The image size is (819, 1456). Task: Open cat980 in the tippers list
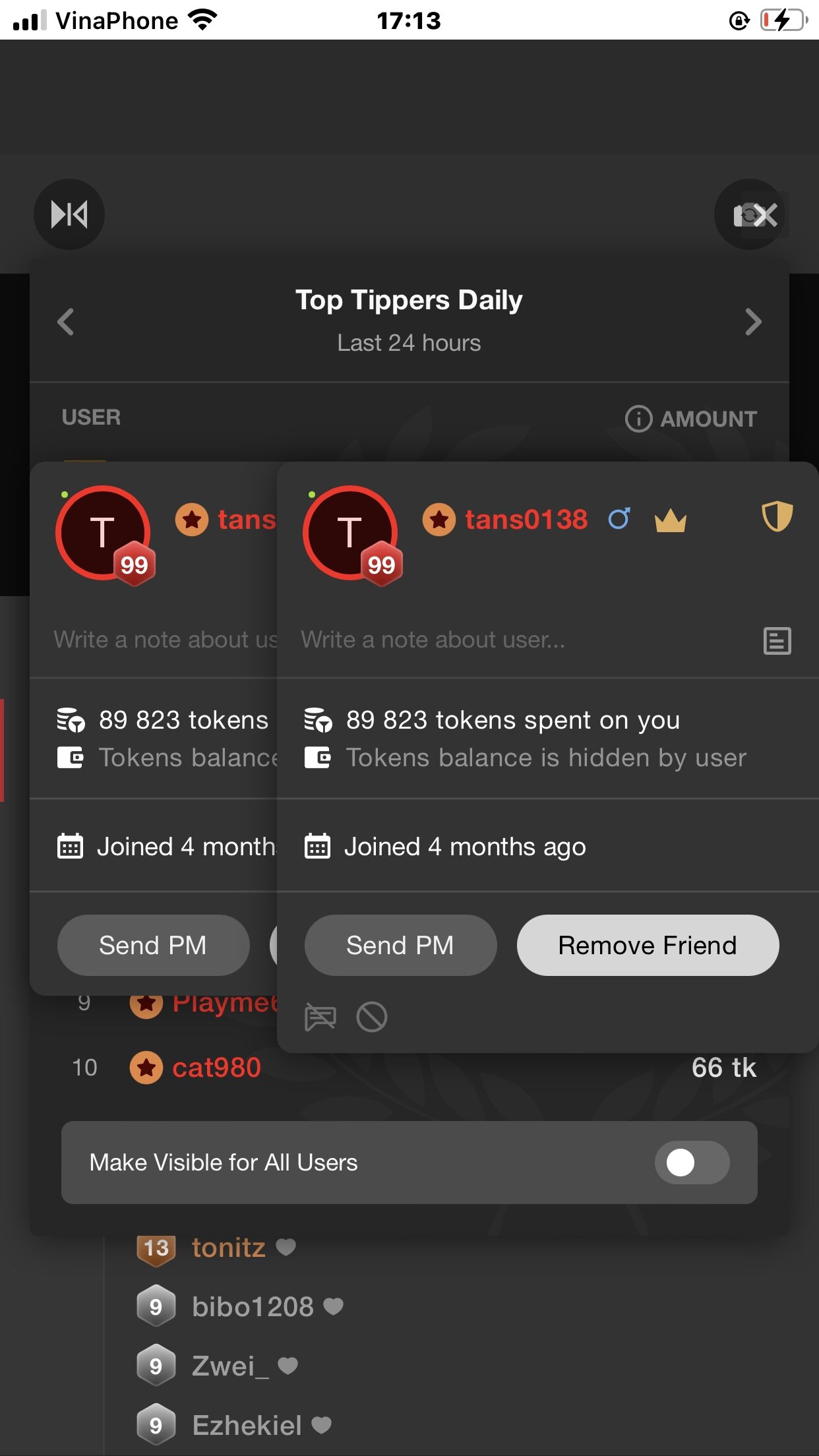tap(216, 1068)
